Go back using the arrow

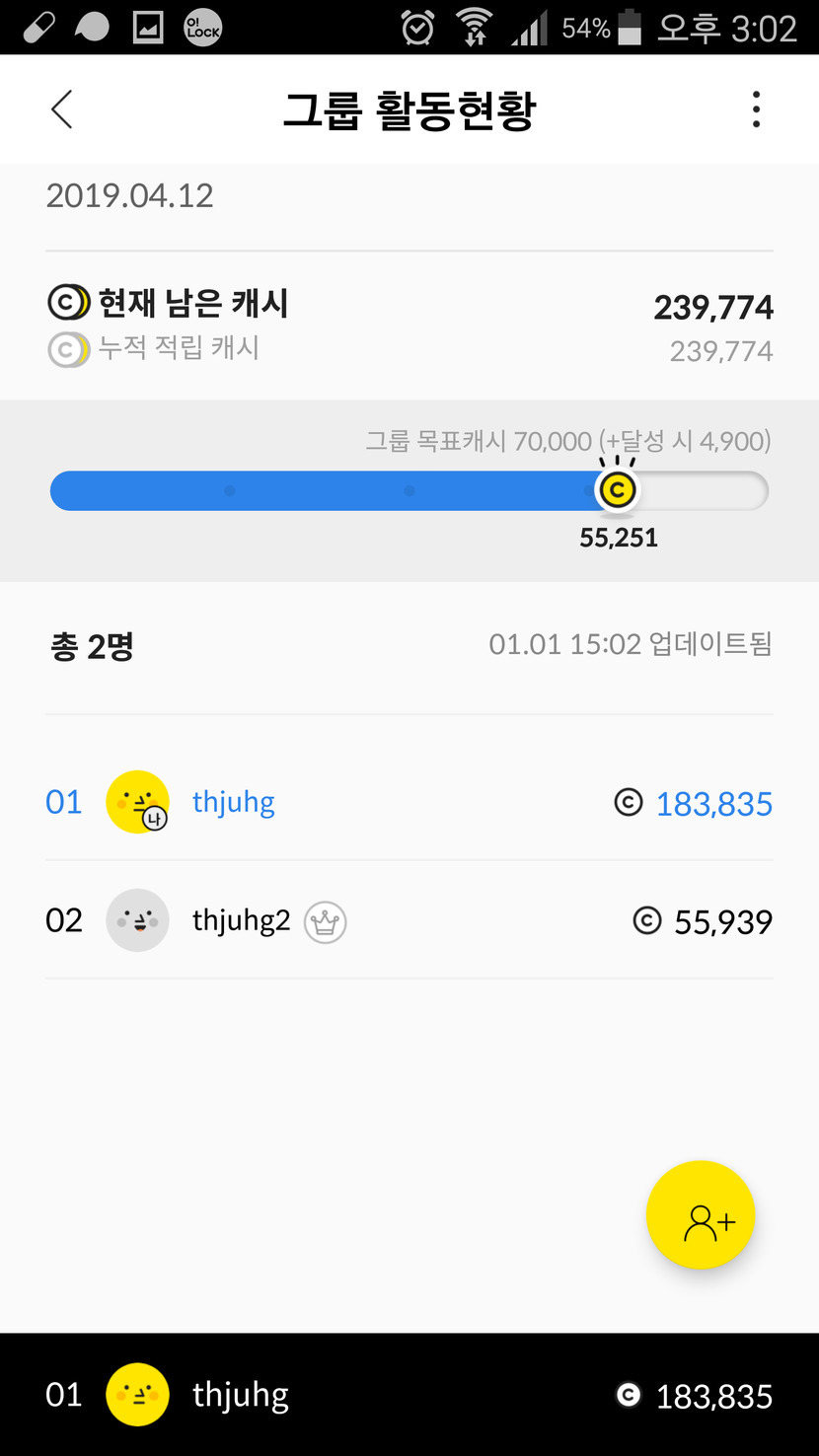[61, 109]
